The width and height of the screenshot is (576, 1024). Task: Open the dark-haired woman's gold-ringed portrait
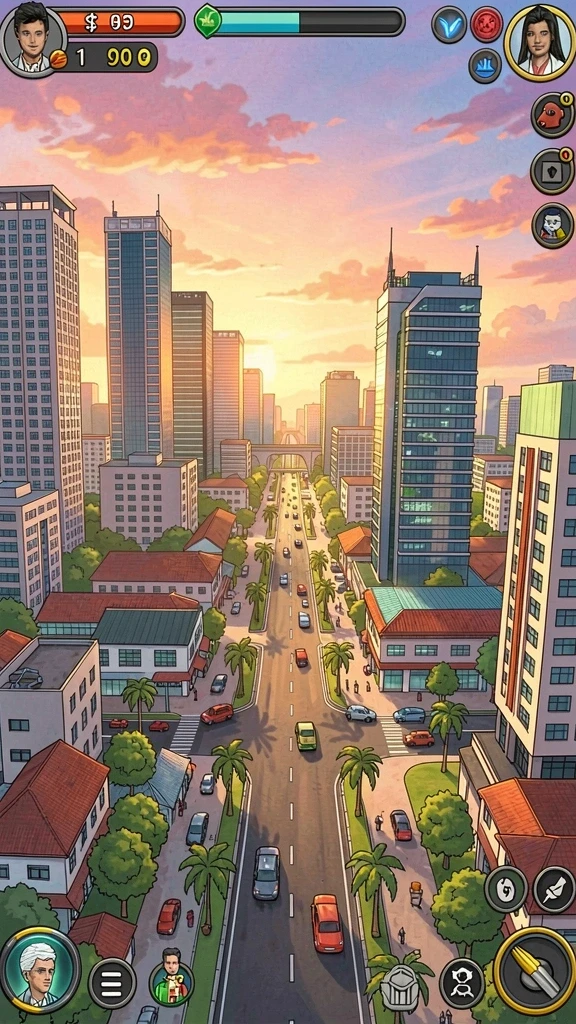coord(539,42)
